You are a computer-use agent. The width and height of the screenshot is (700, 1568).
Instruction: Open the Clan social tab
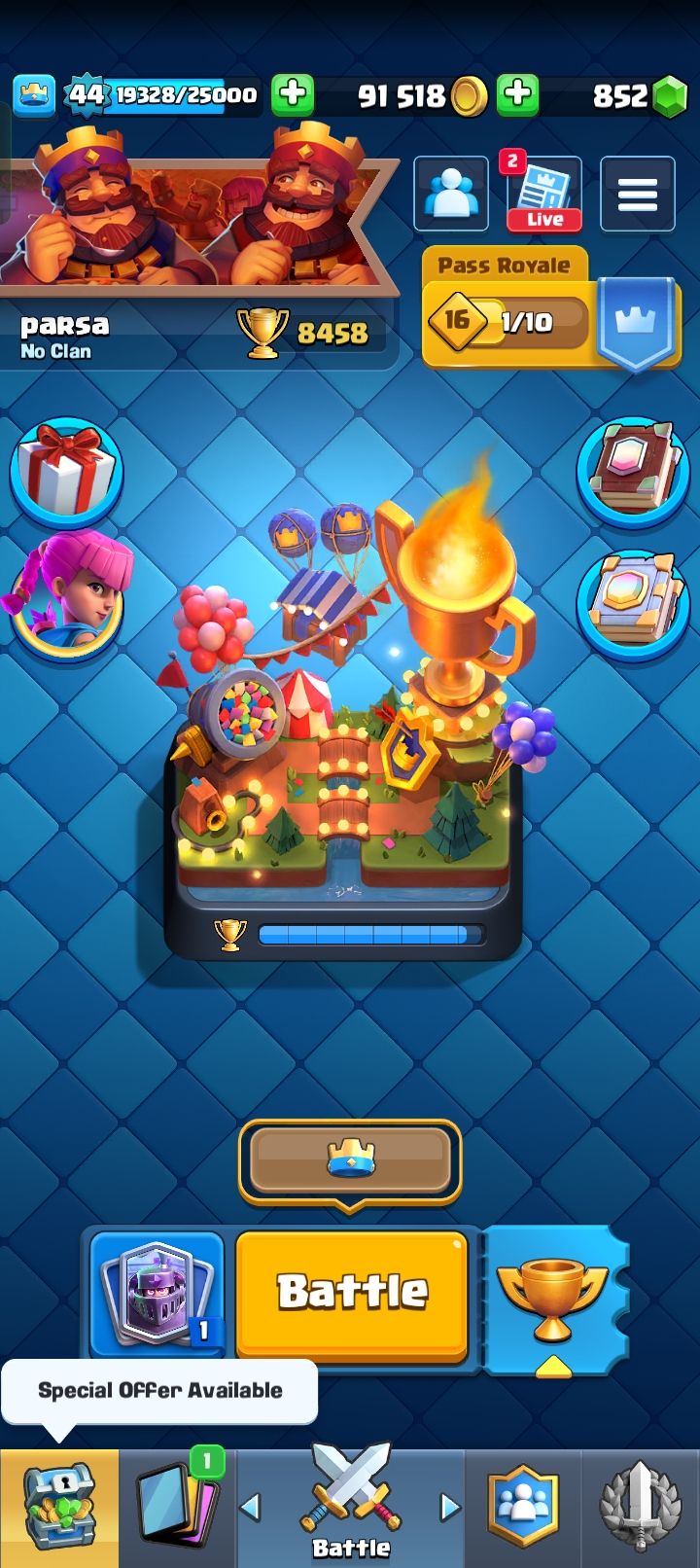click(524, 1508)
